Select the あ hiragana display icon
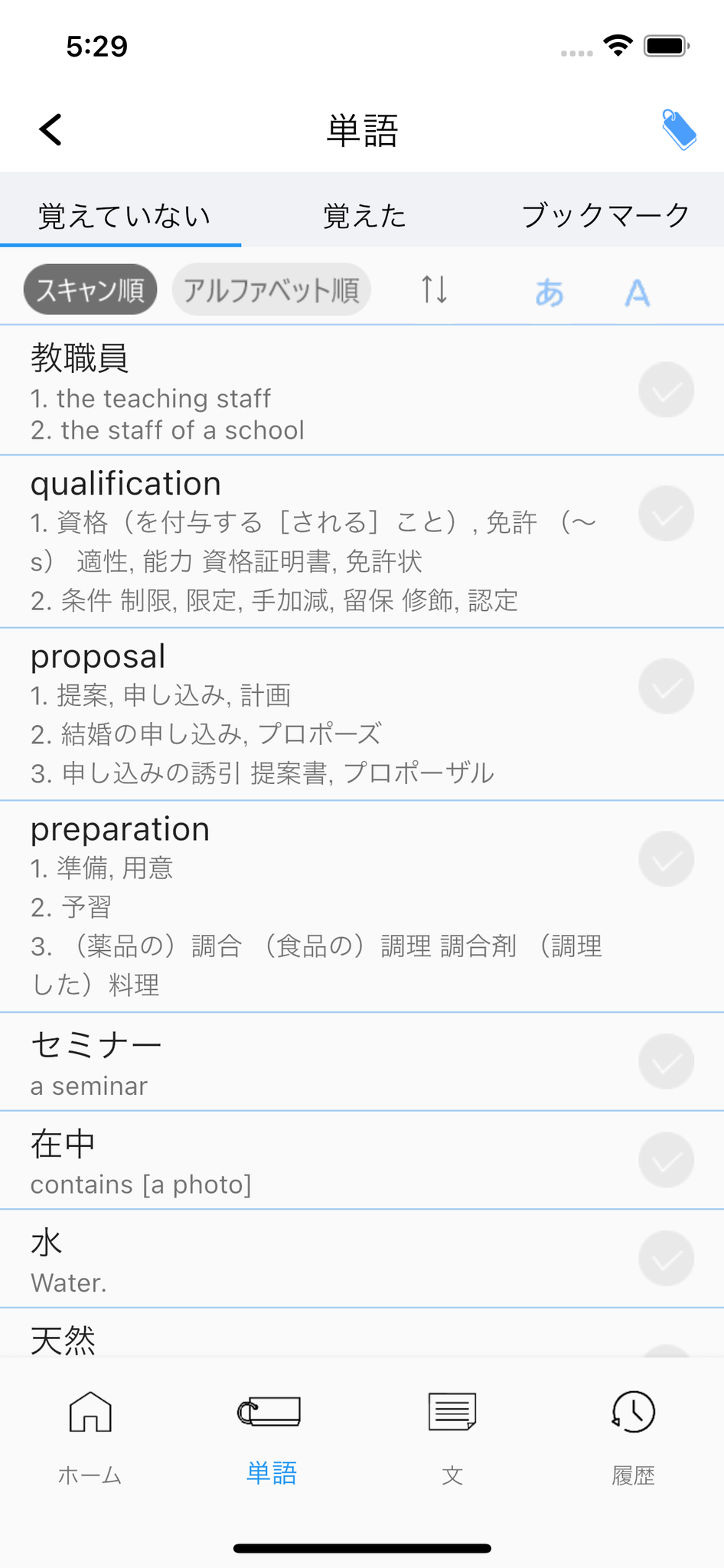Viewport: 724px width, 1568px height. tap(548, 291)
